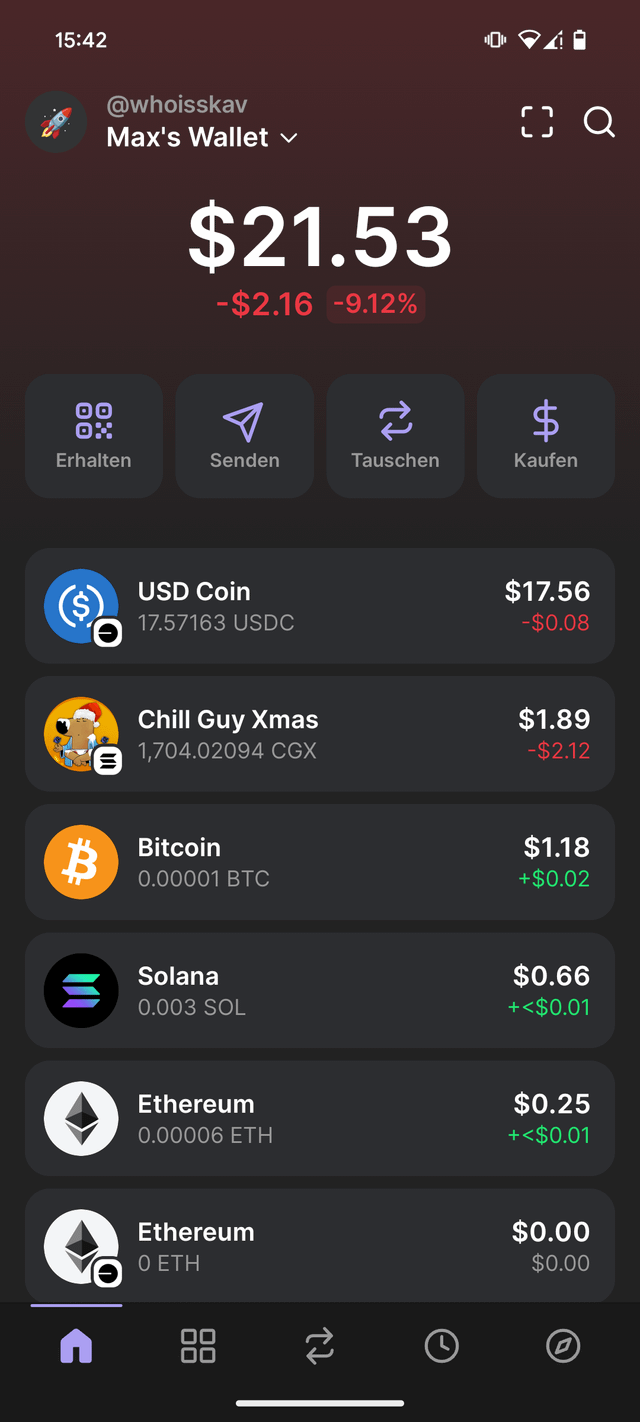
Task: Switch to the collectibles grid tab
Action: click(x=198, y=1346)
